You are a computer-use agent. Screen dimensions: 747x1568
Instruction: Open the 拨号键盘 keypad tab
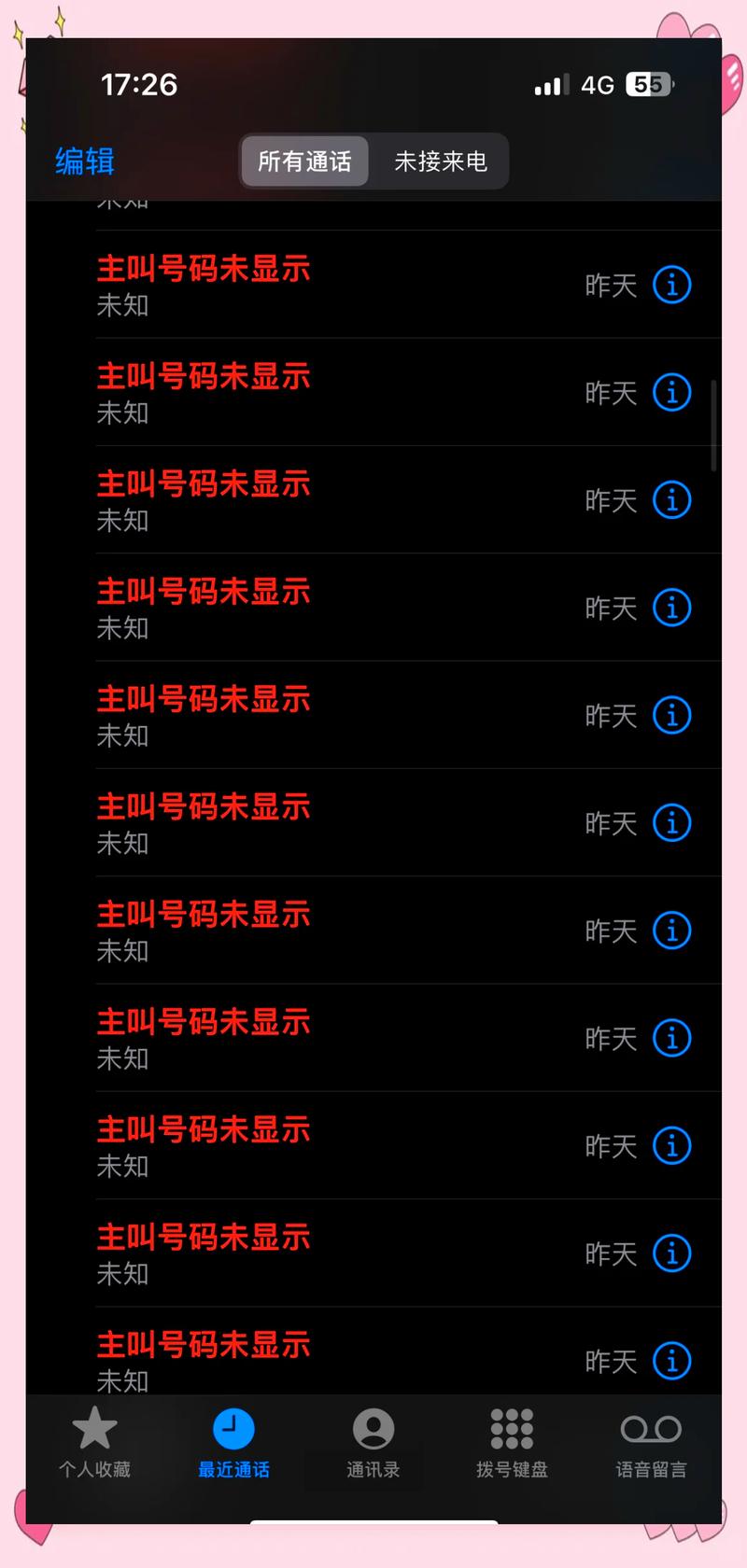(x=511, y=1447)
